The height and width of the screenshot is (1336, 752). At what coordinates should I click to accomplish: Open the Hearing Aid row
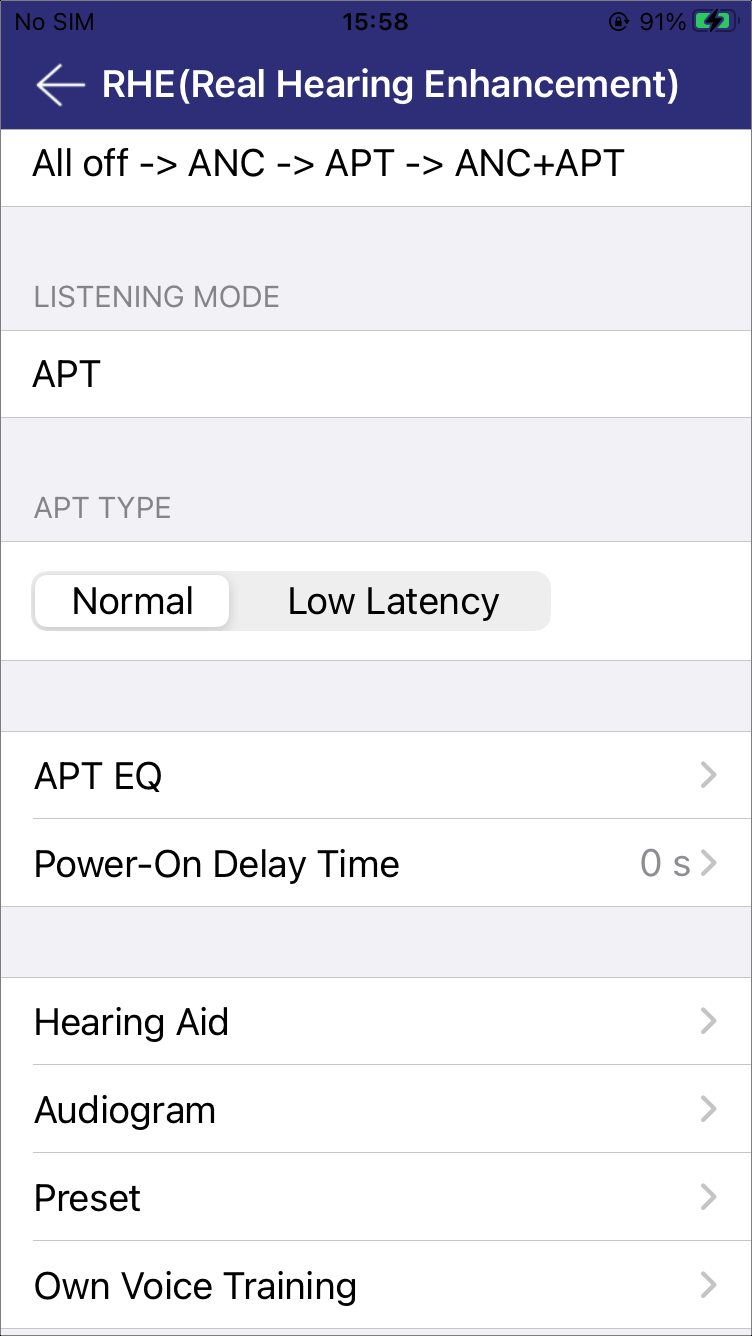point(376,1021)
